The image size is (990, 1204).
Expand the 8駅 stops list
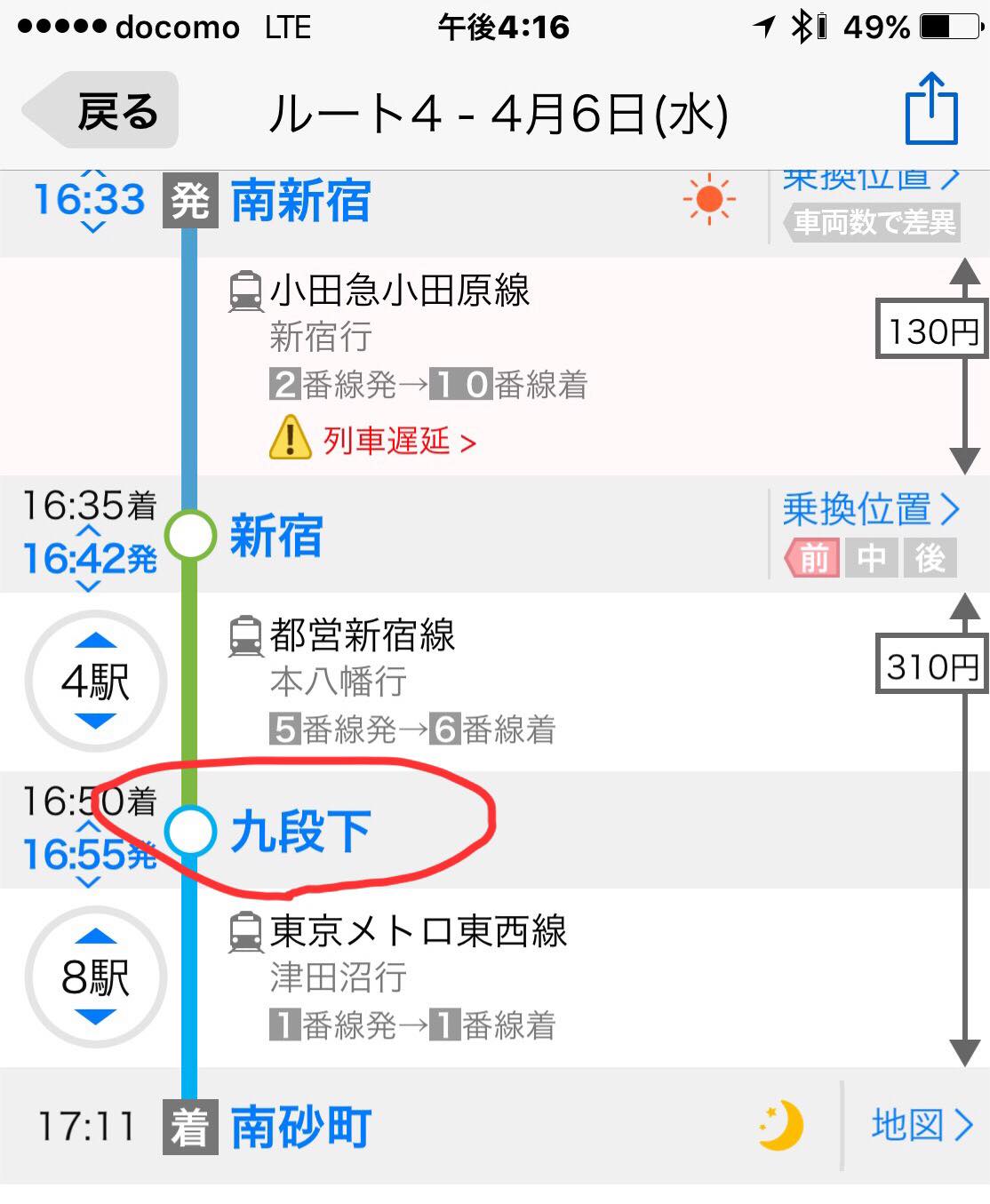[x=96, y=977]
